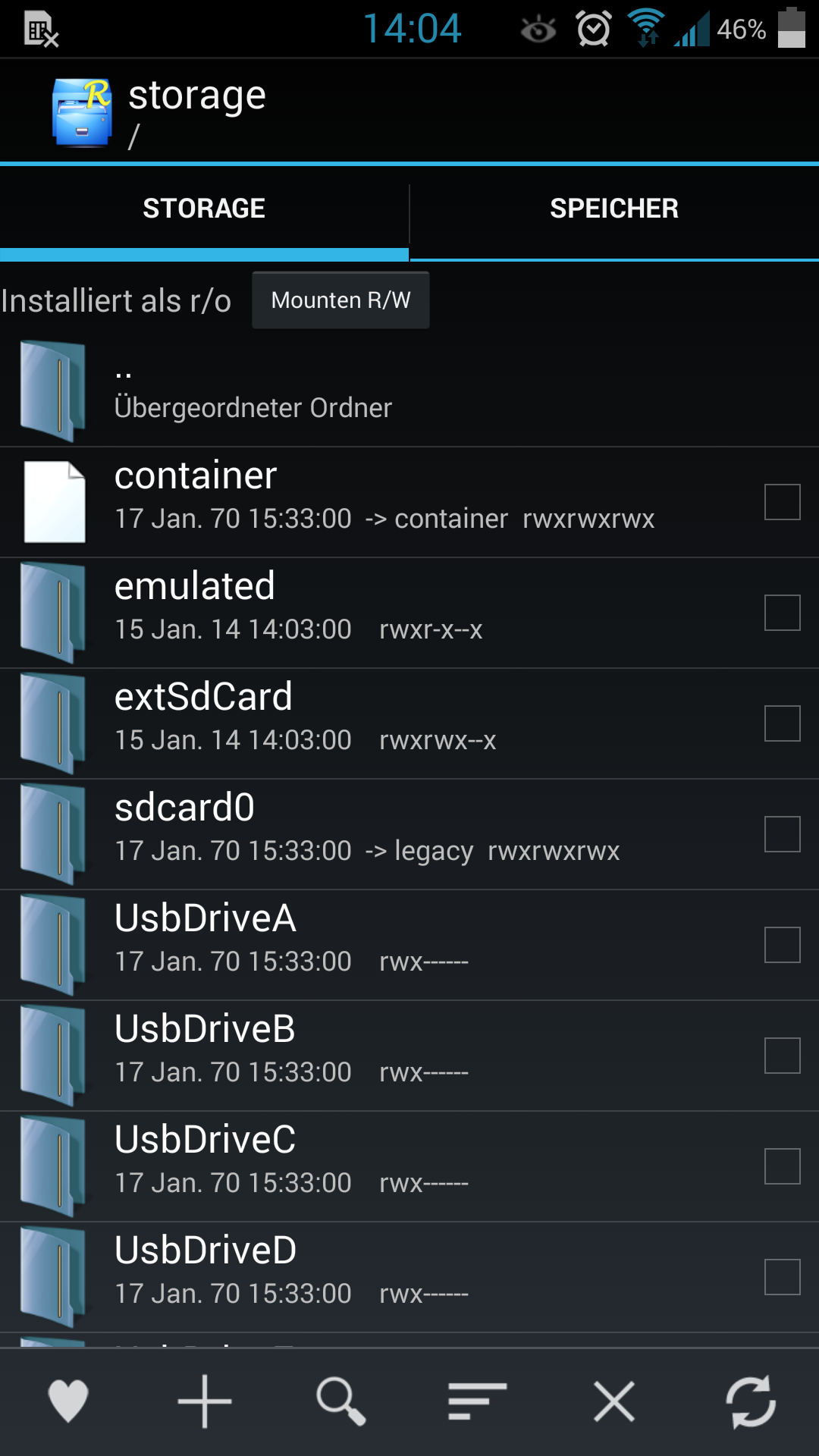This screenshot has height=1456, width=819.
Task: Open bookmarks via the heart icon
Action: (x=68, y=1401)
